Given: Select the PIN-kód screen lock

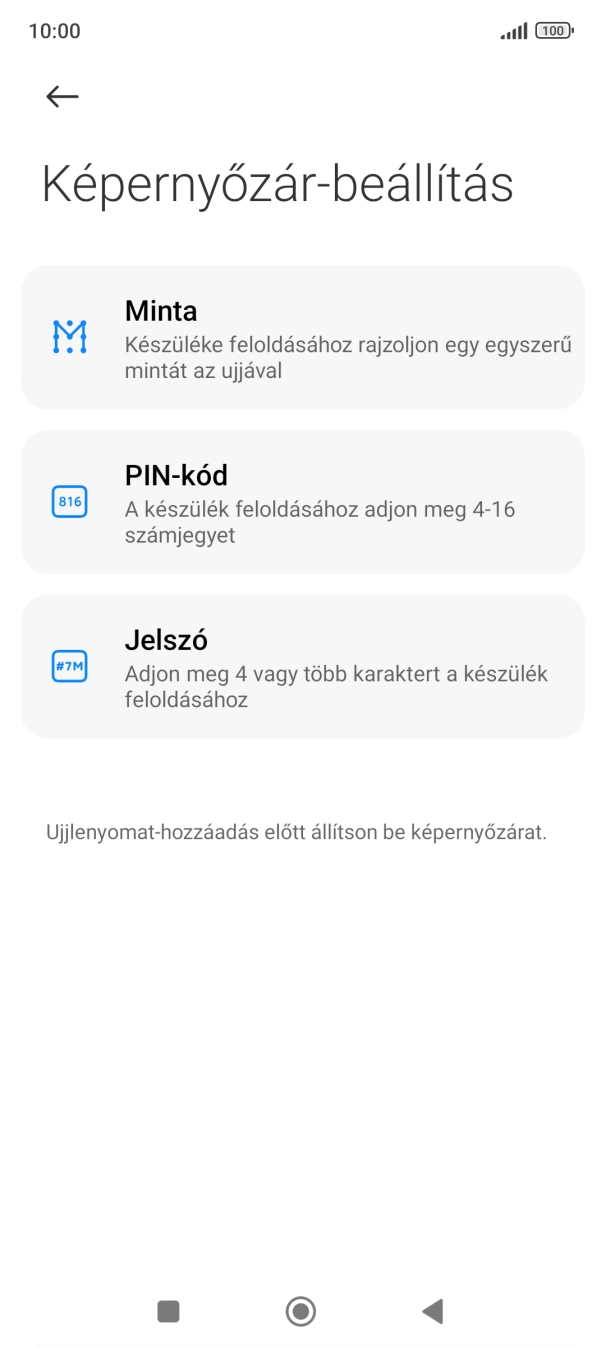Looking at the screenshot, I should (302, 502).
